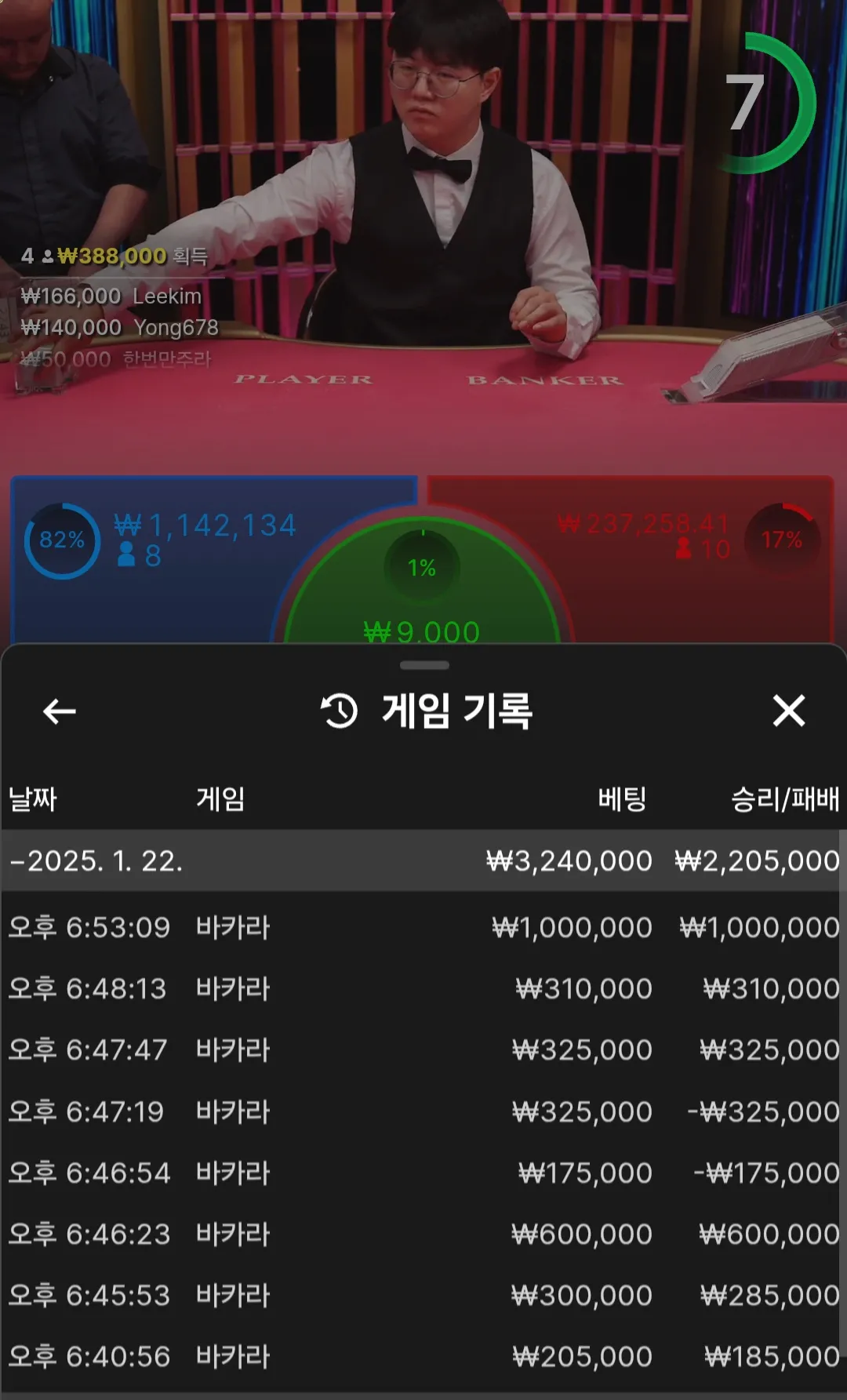The height and width of the screenshot is (1400, 847).
Task: Open the 오후 6:53:09 baccarat record
Action: (423, 928)
